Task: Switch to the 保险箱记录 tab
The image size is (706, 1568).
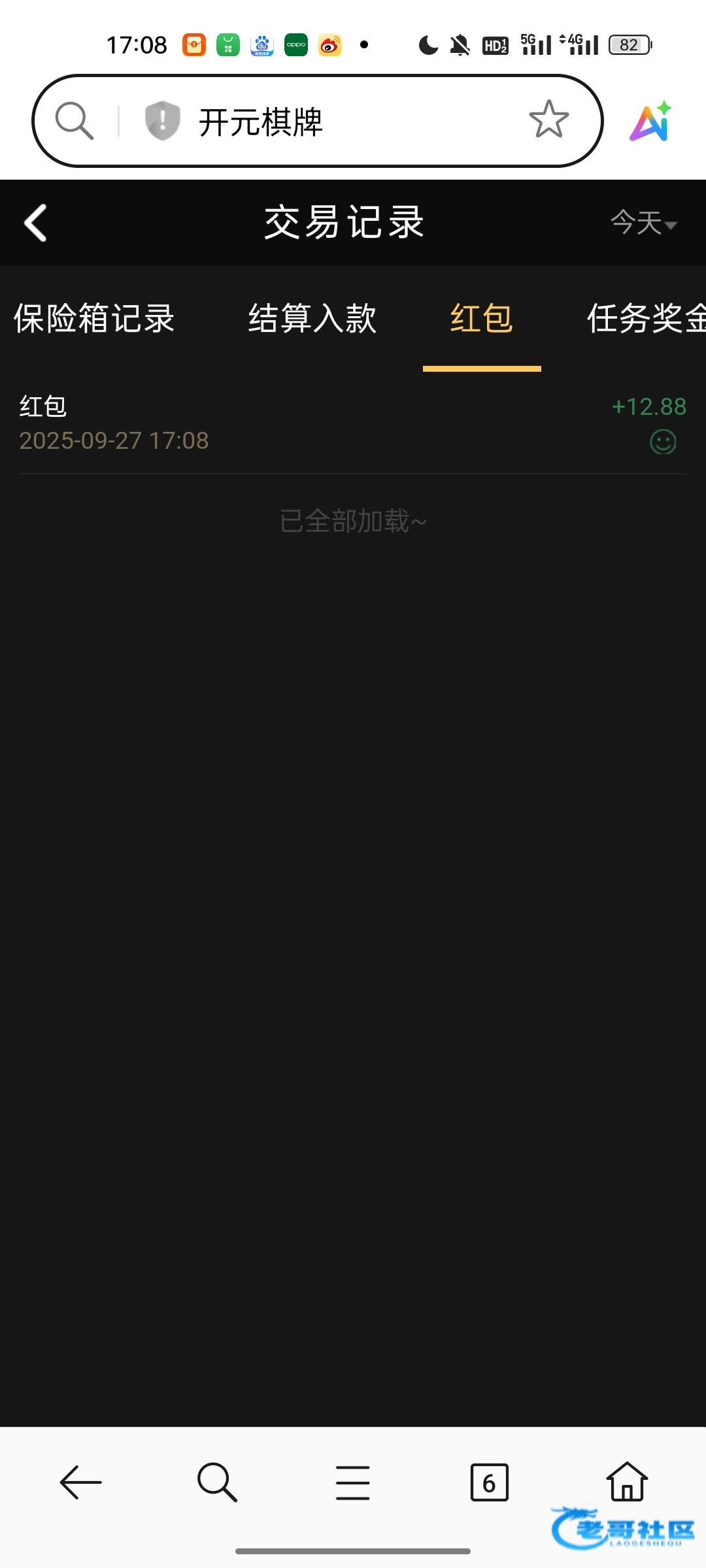Action: 94,319
